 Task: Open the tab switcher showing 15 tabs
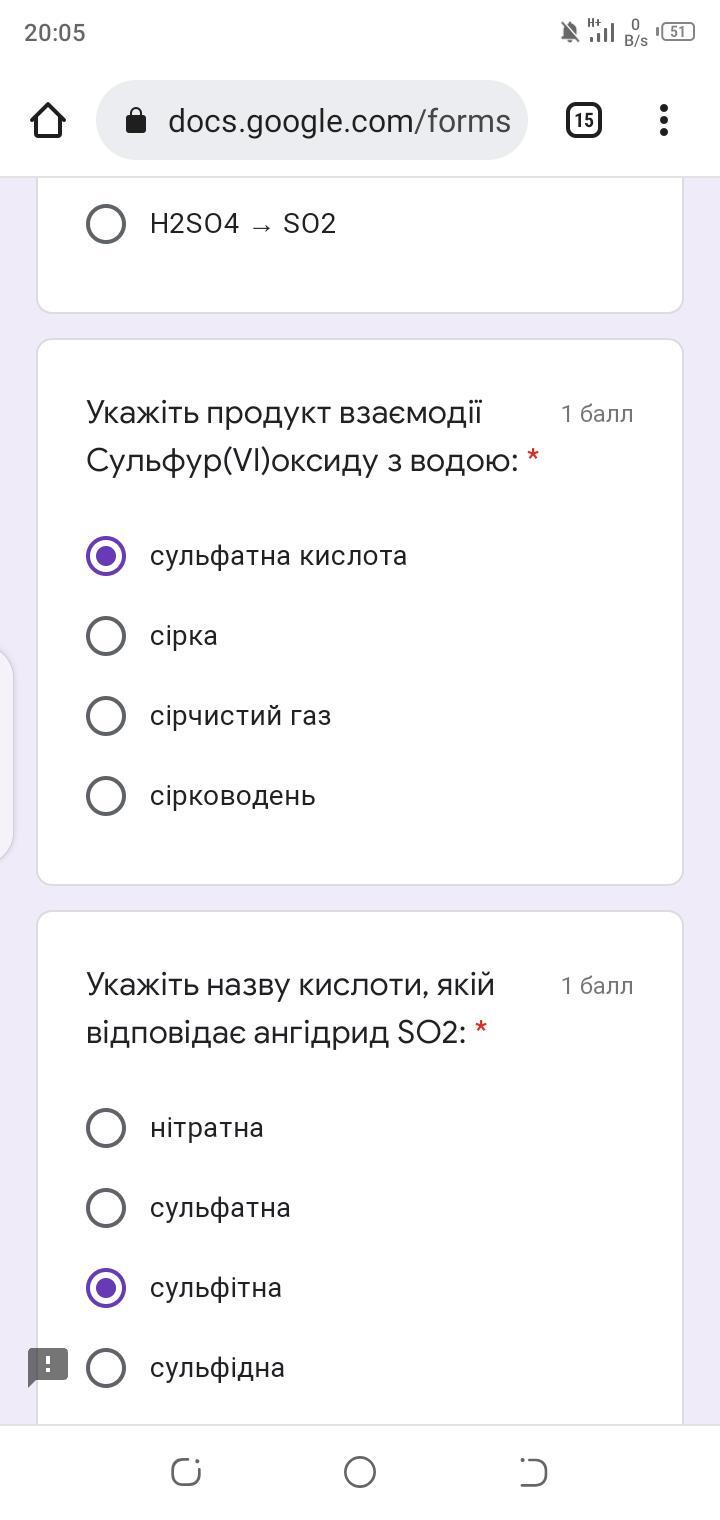(583, 121)
